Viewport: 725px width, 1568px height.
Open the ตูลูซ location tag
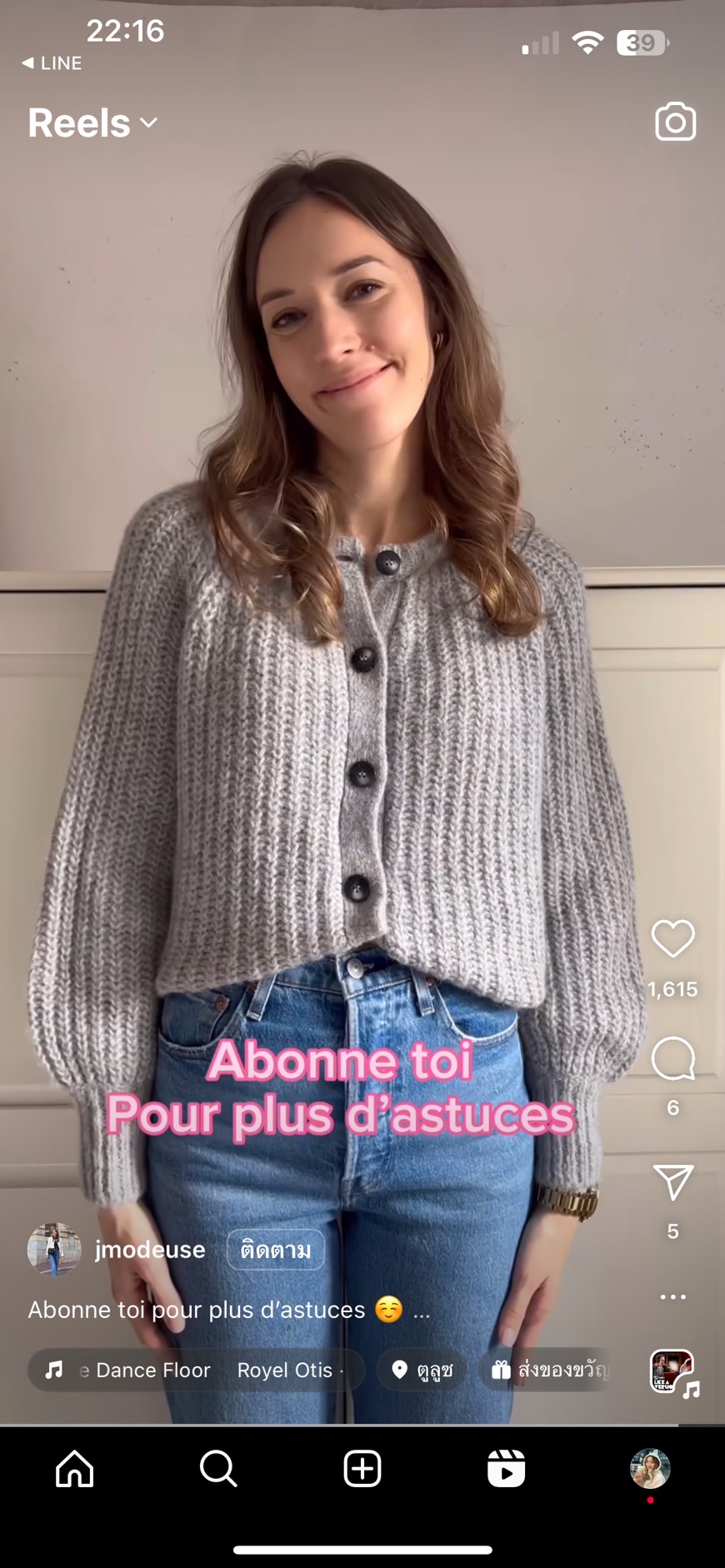coord(422,1370)
